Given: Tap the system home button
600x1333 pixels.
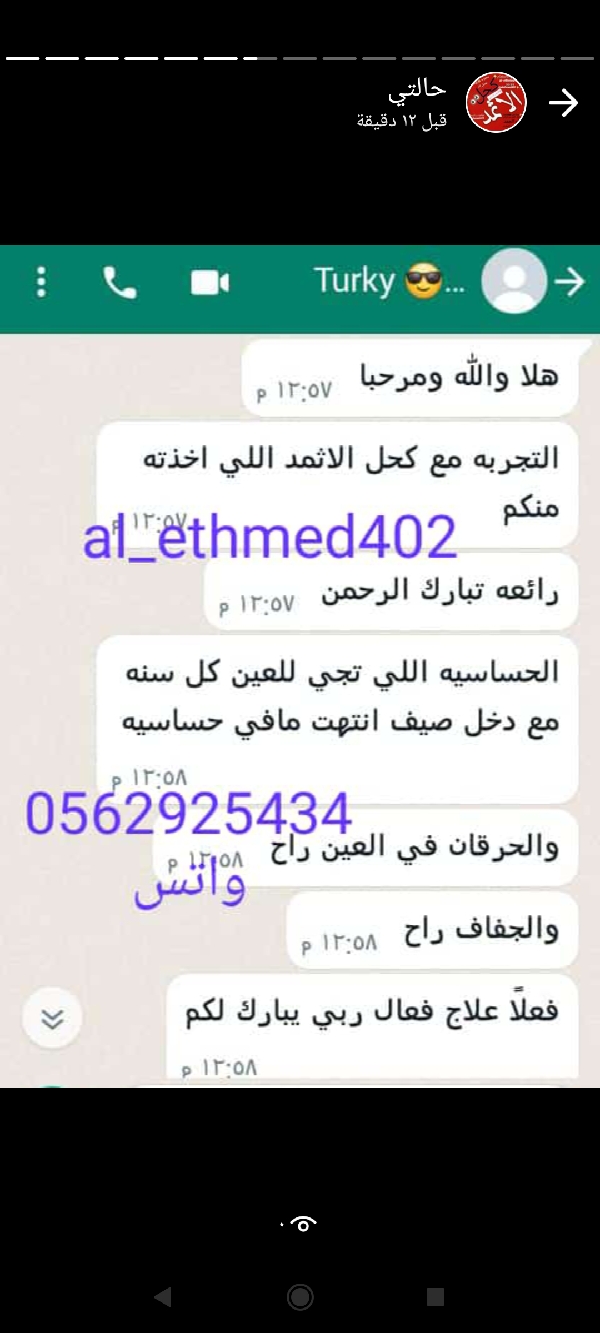Looking at the screenshot, I should [299, 1297].
